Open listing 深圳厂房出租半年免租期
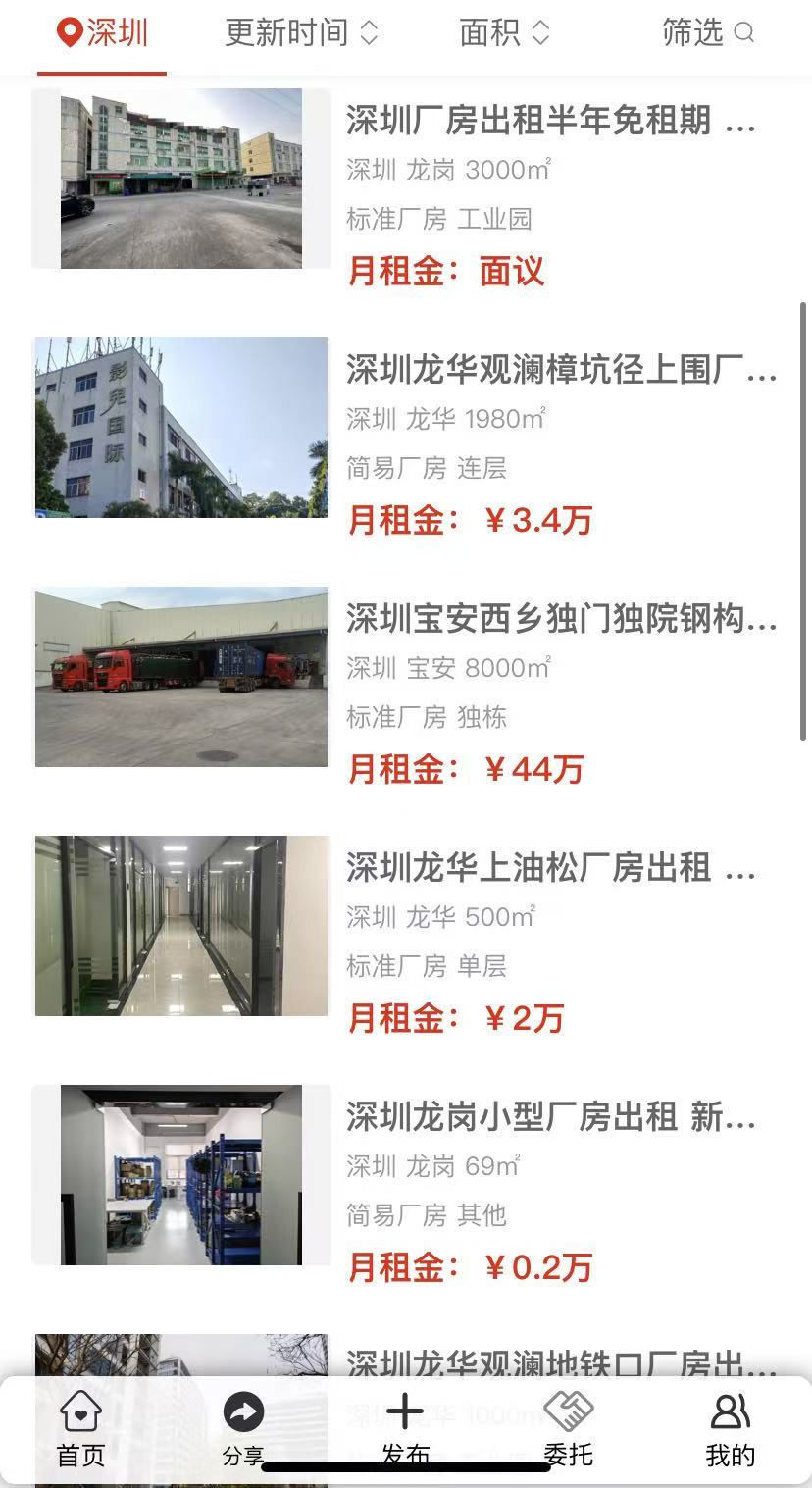 [549, 122]
